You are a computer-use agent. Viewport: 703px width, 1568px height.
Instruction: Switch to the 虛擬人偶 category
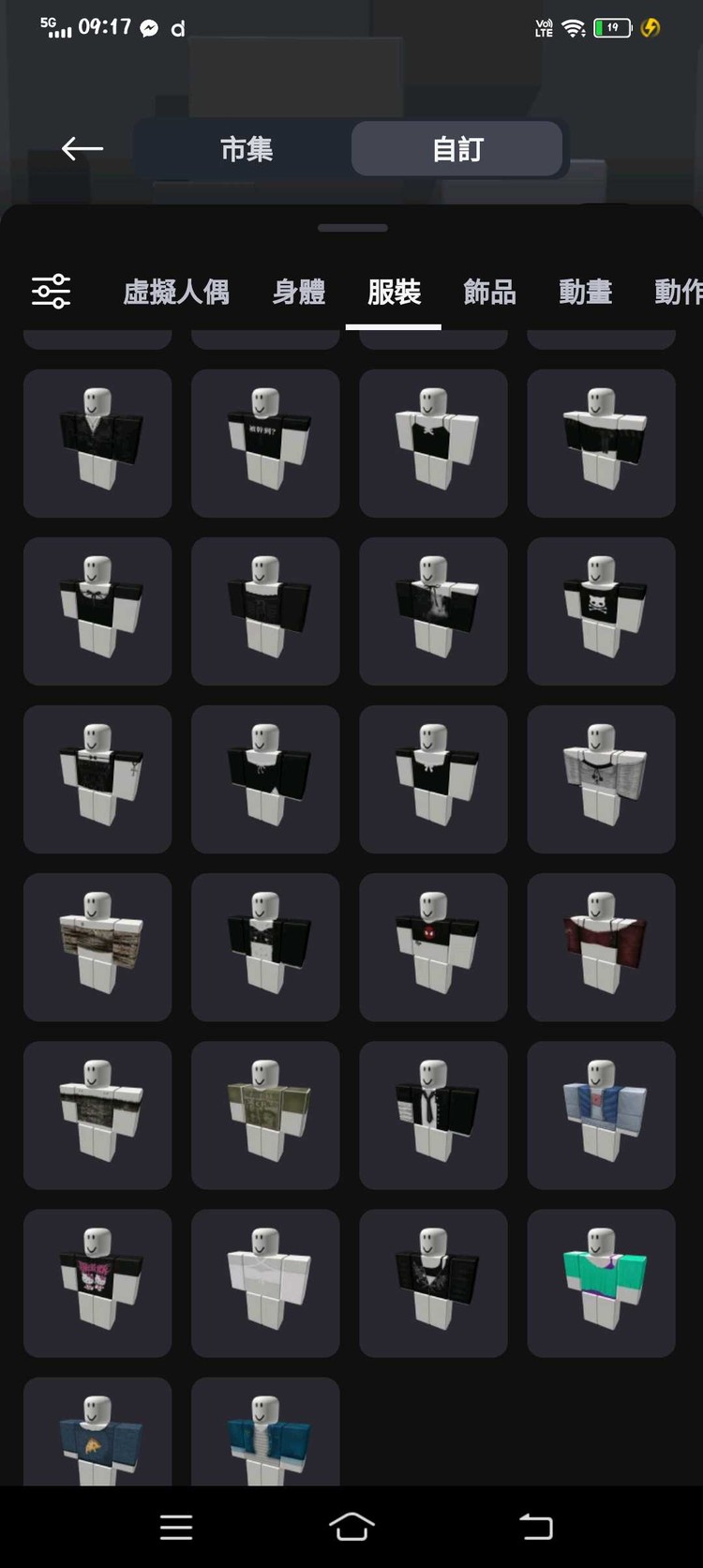click(x=176, y=293)
